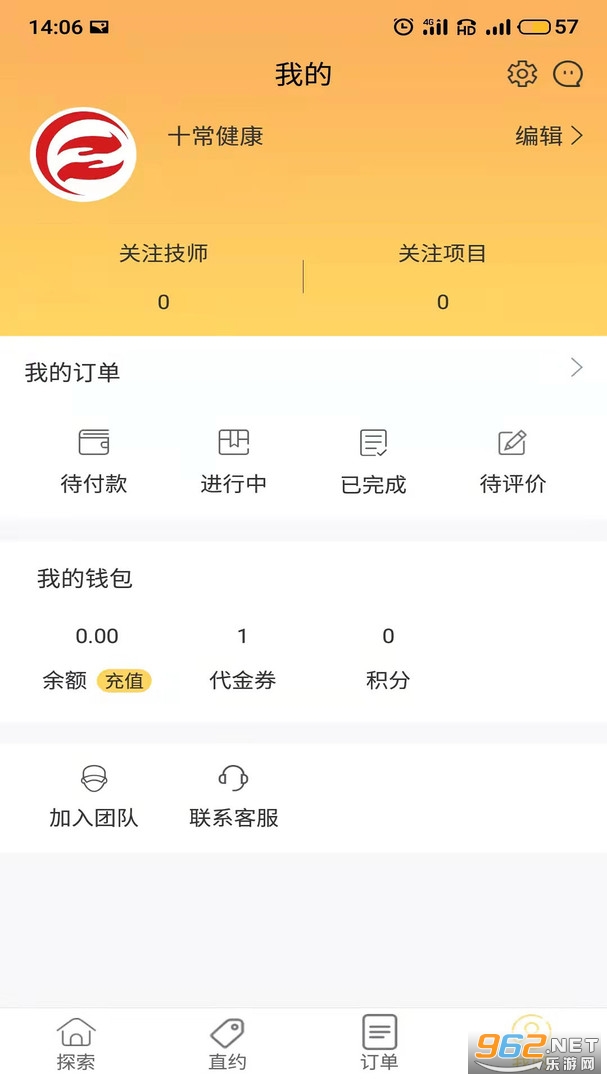Contact support via 联系客服
Viewport: 607px width, 1080px height.
tap(233, 797)
